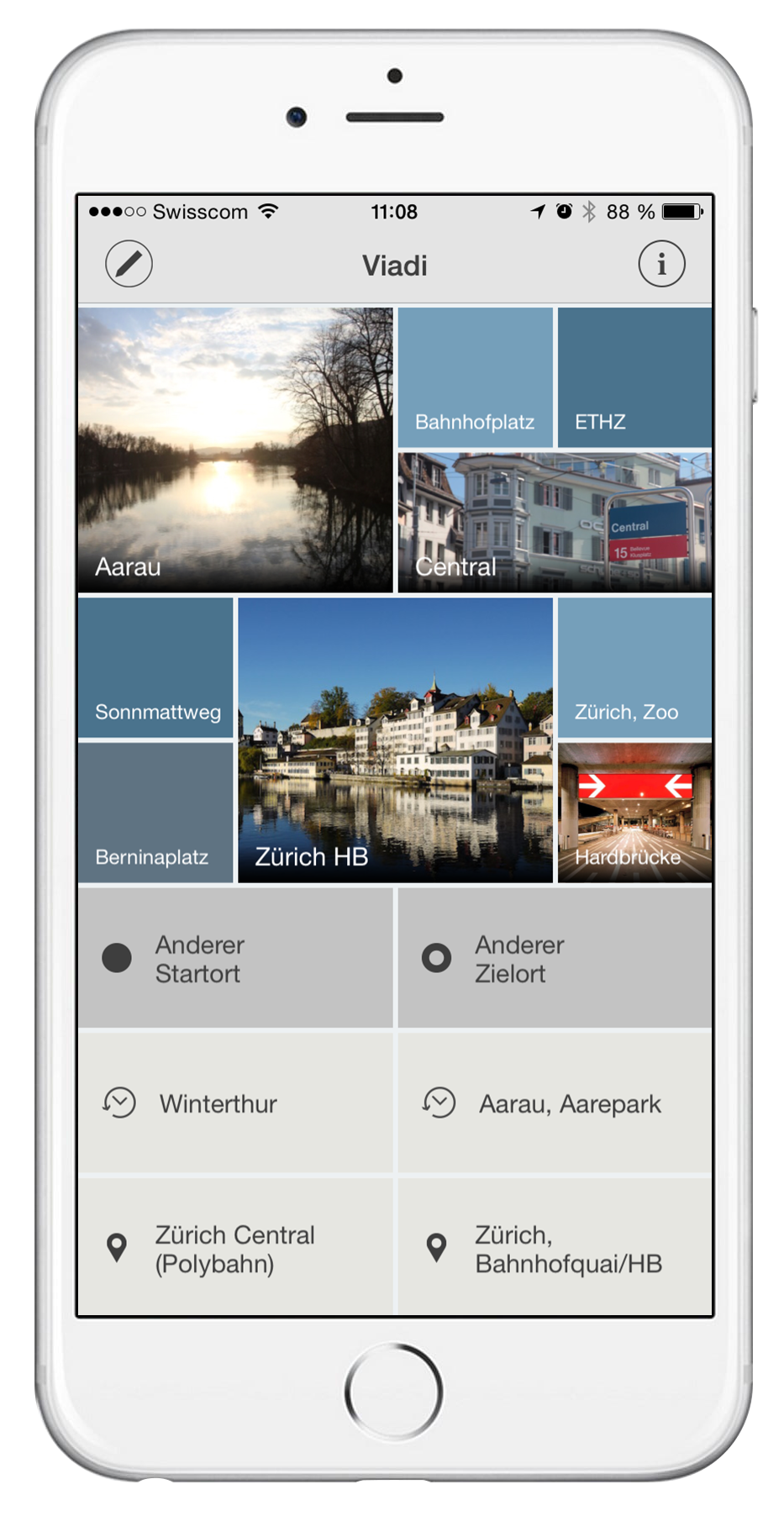Choose the Bahnhofplatz tile
This screenshot has height=1516, width=784.
point(475,377)
